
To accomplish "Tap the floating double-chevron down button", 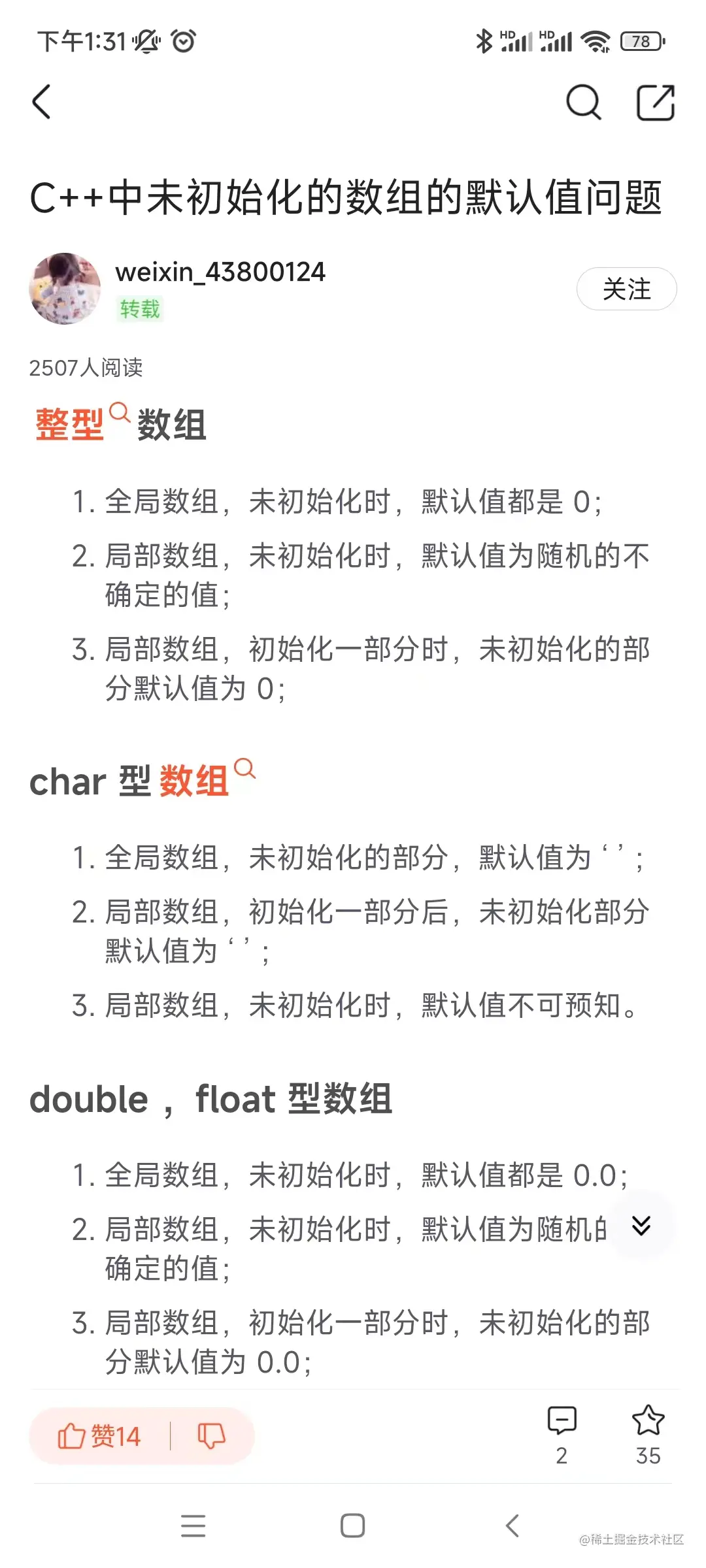I will [641, 1226].
